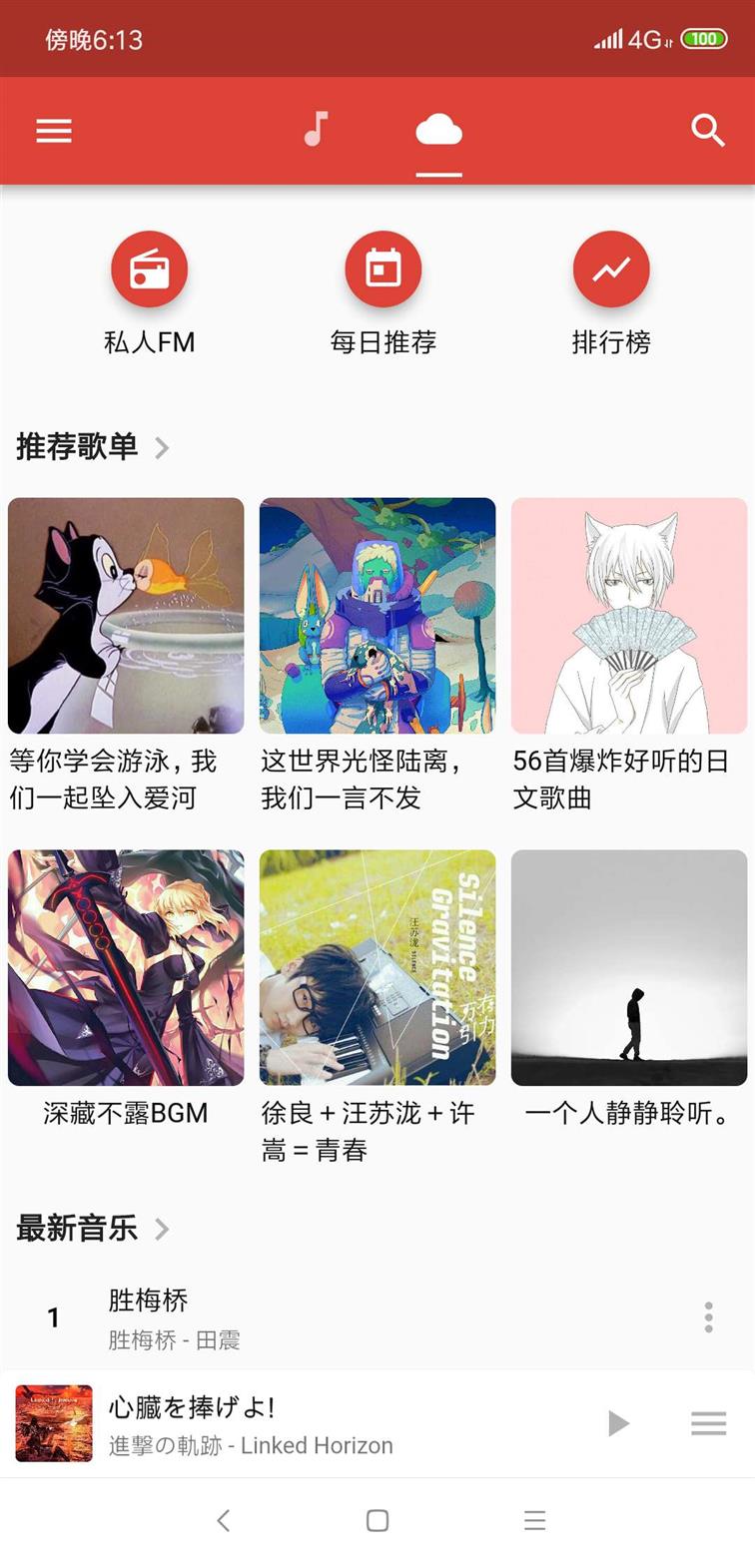Open the 深藏不露BGM playlist
The height and width of the screenshot is (1568, 755).
click(x=126, y=967)
